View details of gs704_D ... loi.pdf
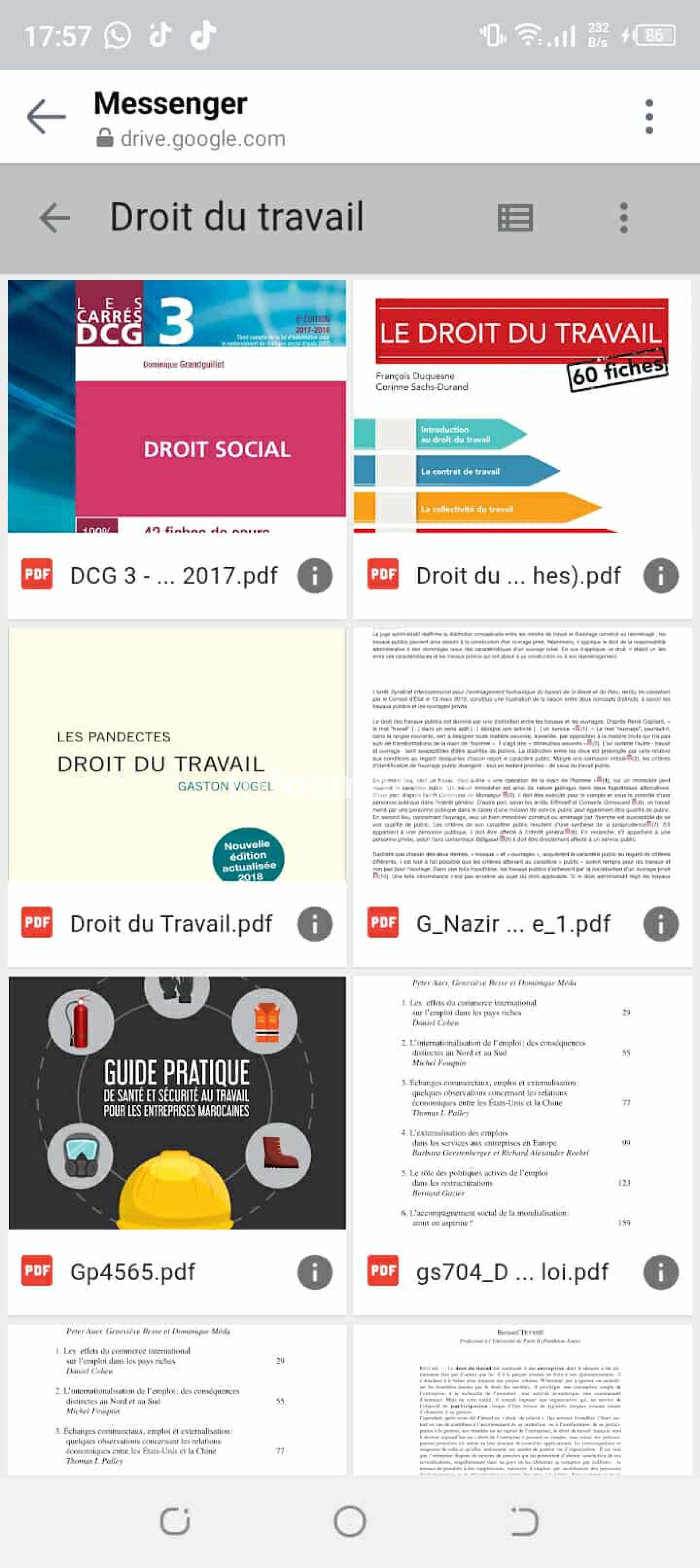This screenshot has height=1568, width=700. pyautogui.click(x=660, y=1271)
